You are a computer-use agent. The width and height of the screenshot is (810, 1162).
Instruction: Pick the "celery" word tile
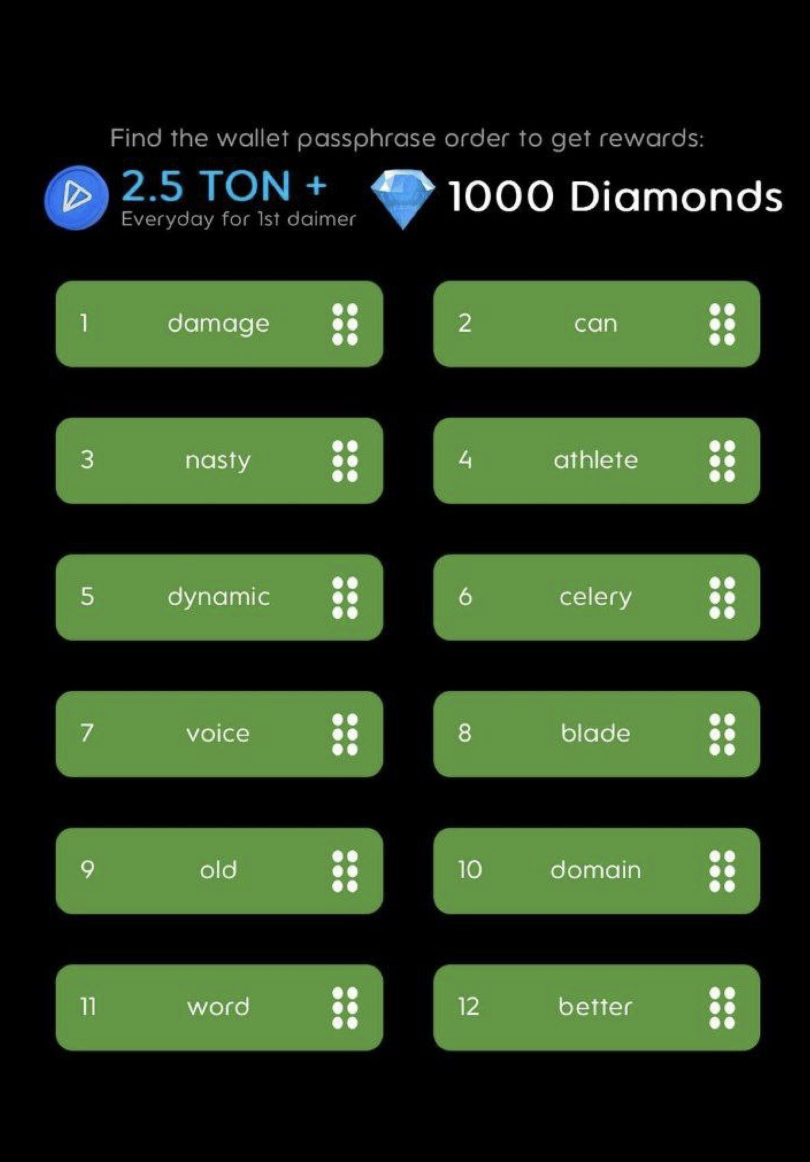(x=596, y=597)
